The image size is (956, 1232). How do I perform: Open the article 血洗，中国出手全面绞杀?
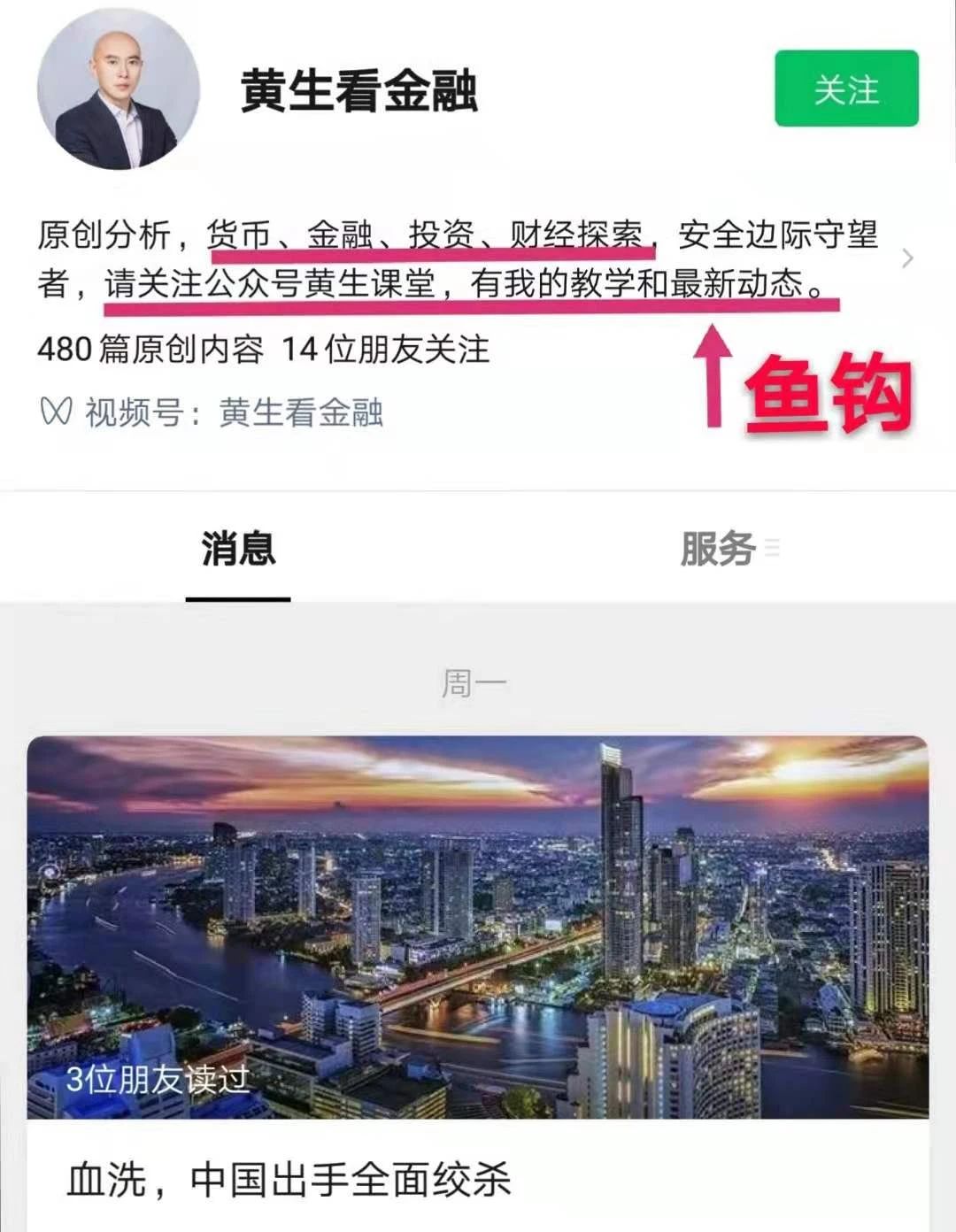pyautogui.click(x=289, y=1180)
